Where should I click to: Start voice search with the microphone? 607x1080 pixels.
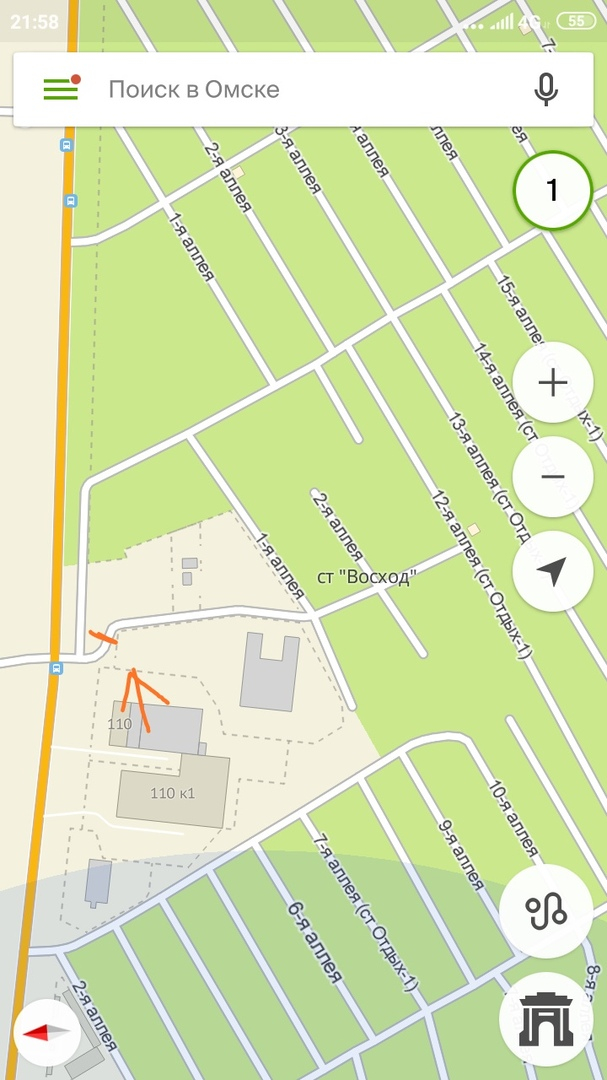[546, 90]
